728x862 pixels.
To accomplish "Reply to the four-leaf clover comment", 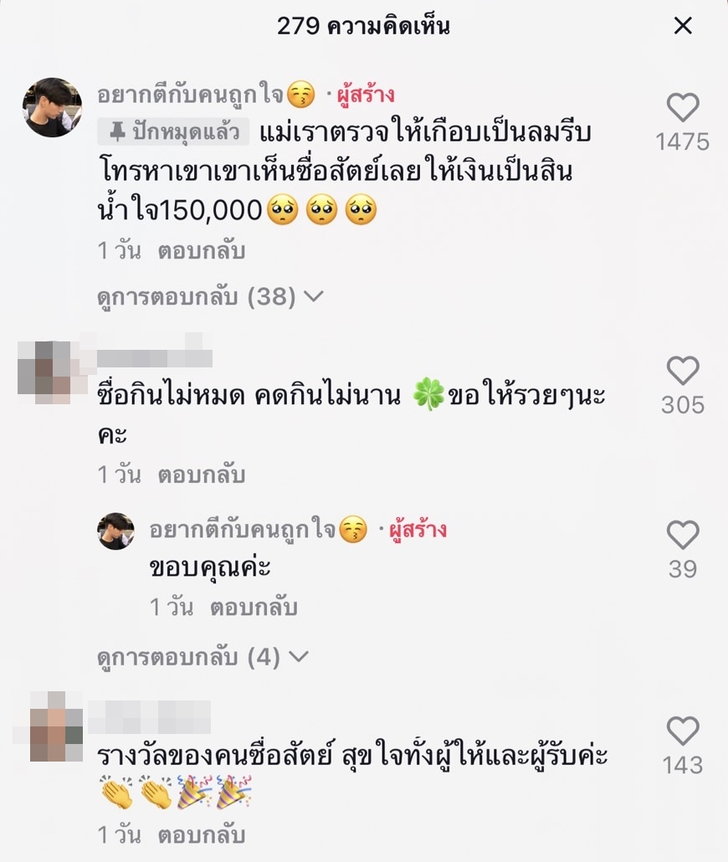I will pos(201,475).
